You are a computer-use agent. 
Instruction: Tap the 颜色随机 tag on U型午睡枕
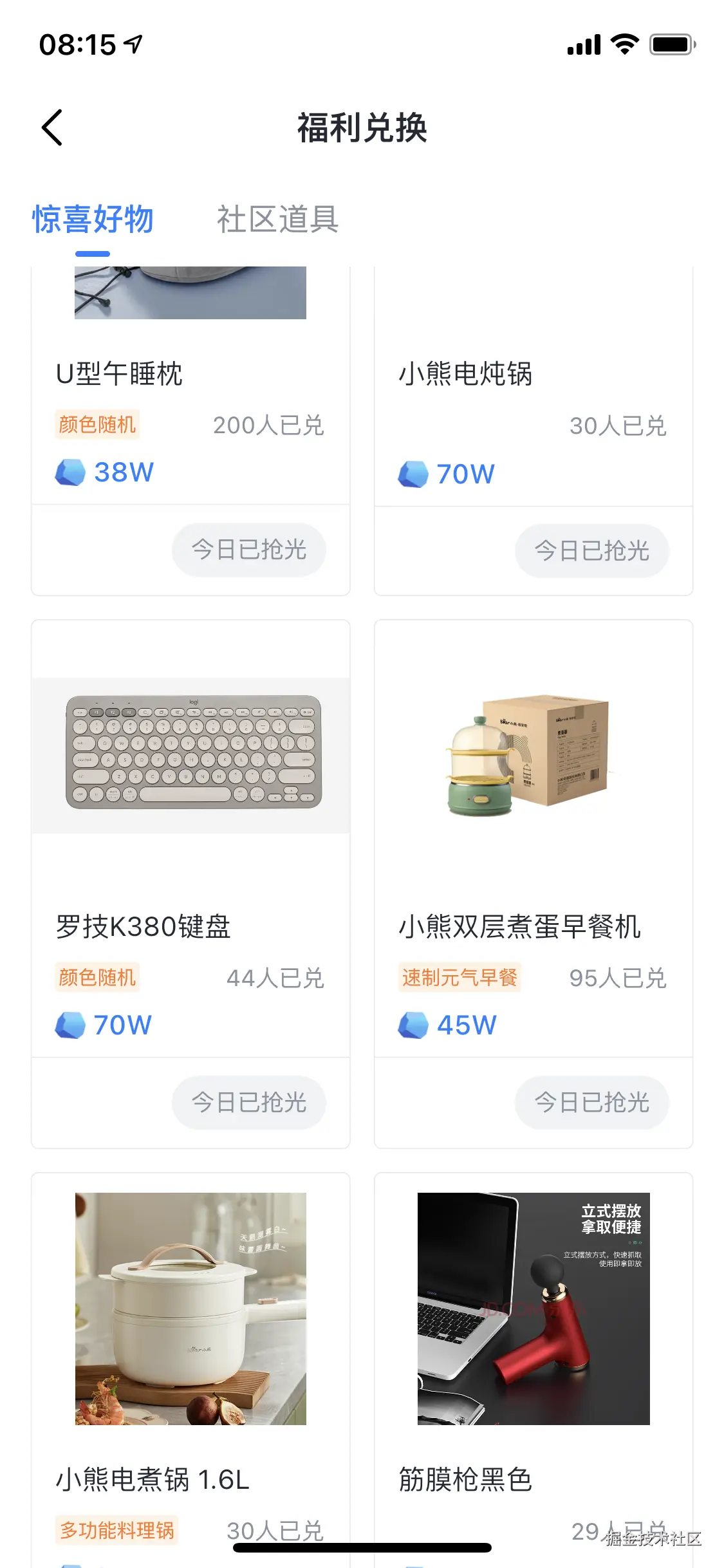[x=97, y=424]
